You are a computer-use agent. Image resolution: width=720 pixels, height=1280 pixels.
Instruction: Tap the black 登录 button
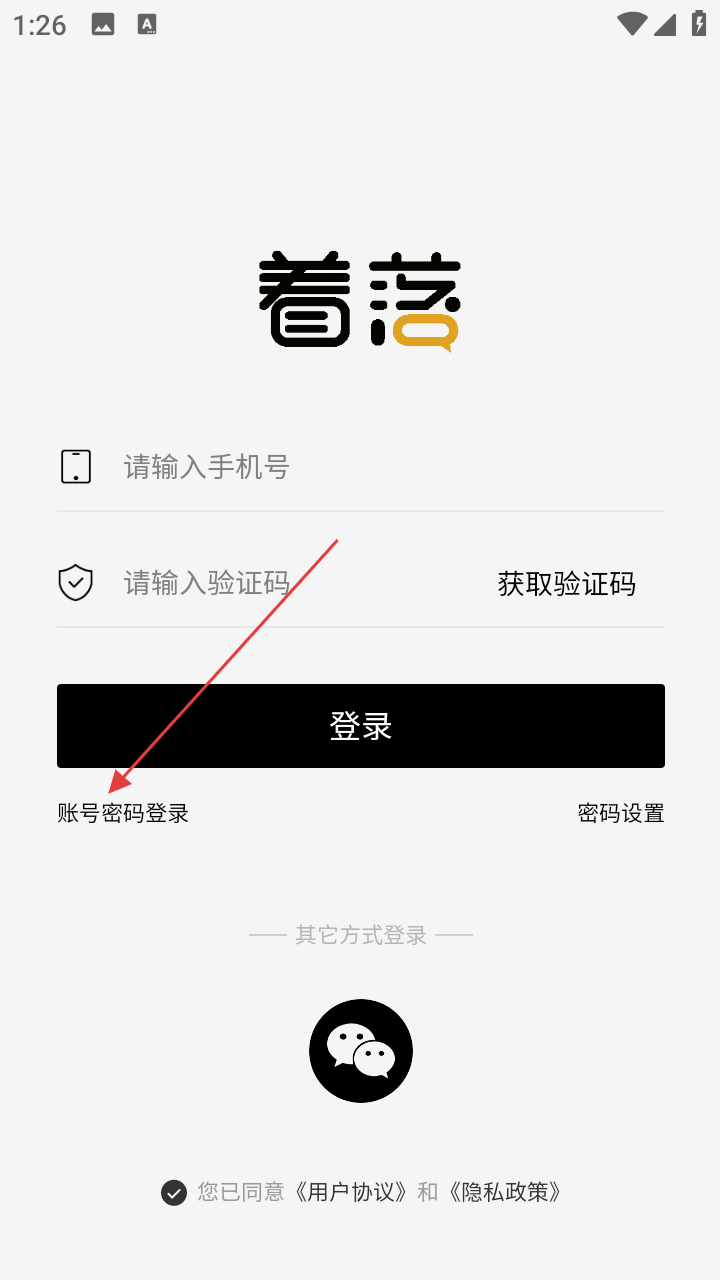[x=360, y=726]
